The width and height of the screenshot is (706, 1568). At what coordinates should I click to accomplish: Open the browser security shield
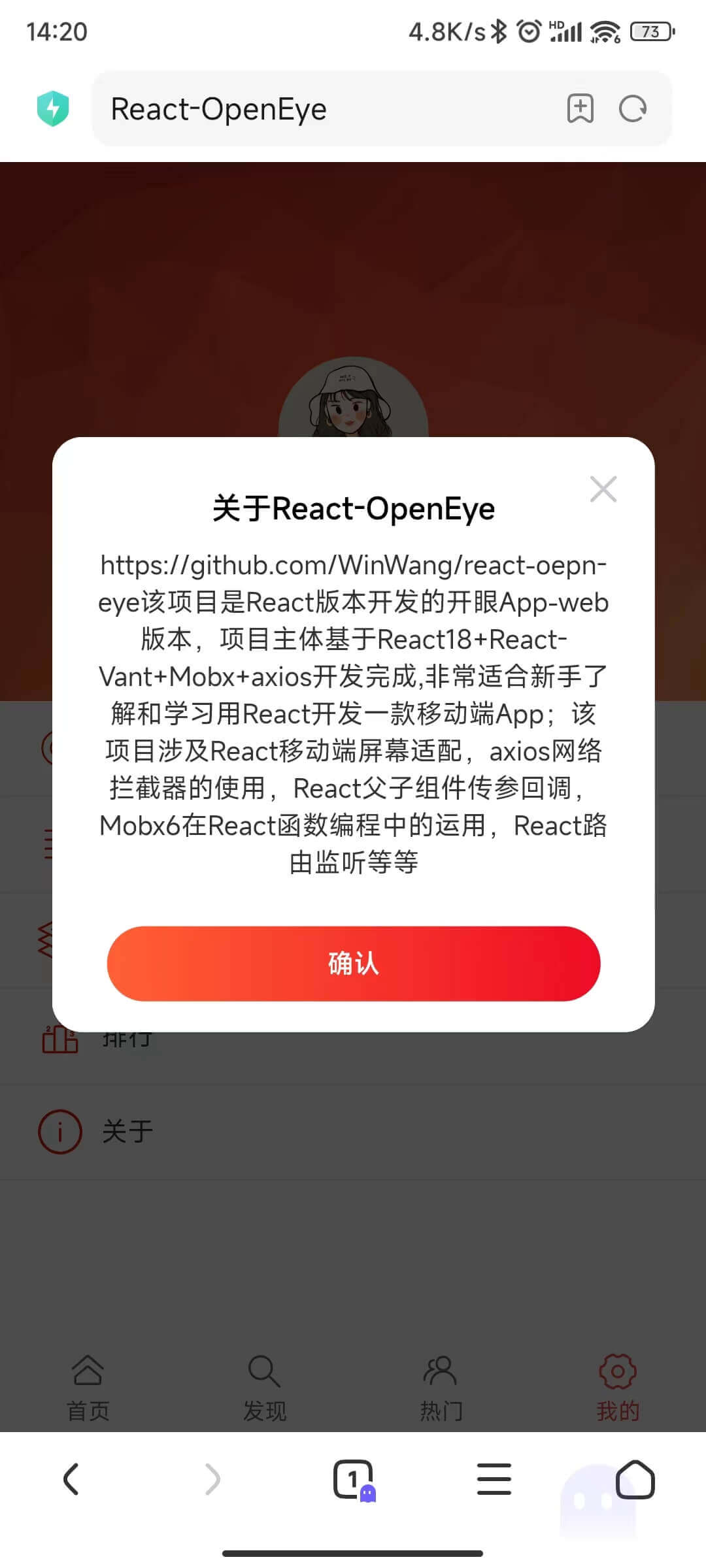[x=53, y=108]
